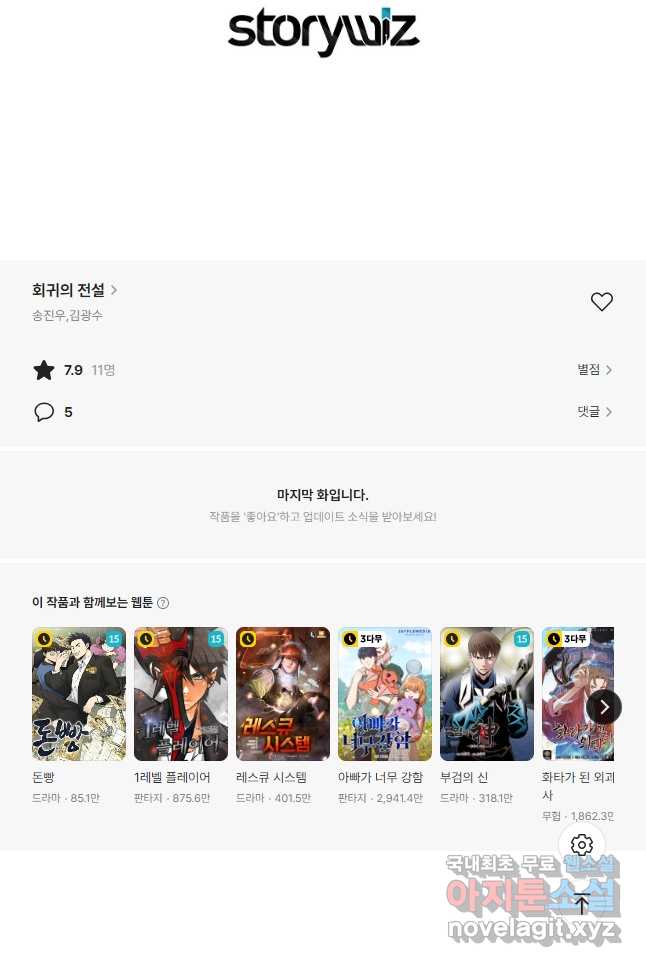The height and width of the screenshot is (967, 646).
Task: Open the 별점 rating page
Action: 594,370
